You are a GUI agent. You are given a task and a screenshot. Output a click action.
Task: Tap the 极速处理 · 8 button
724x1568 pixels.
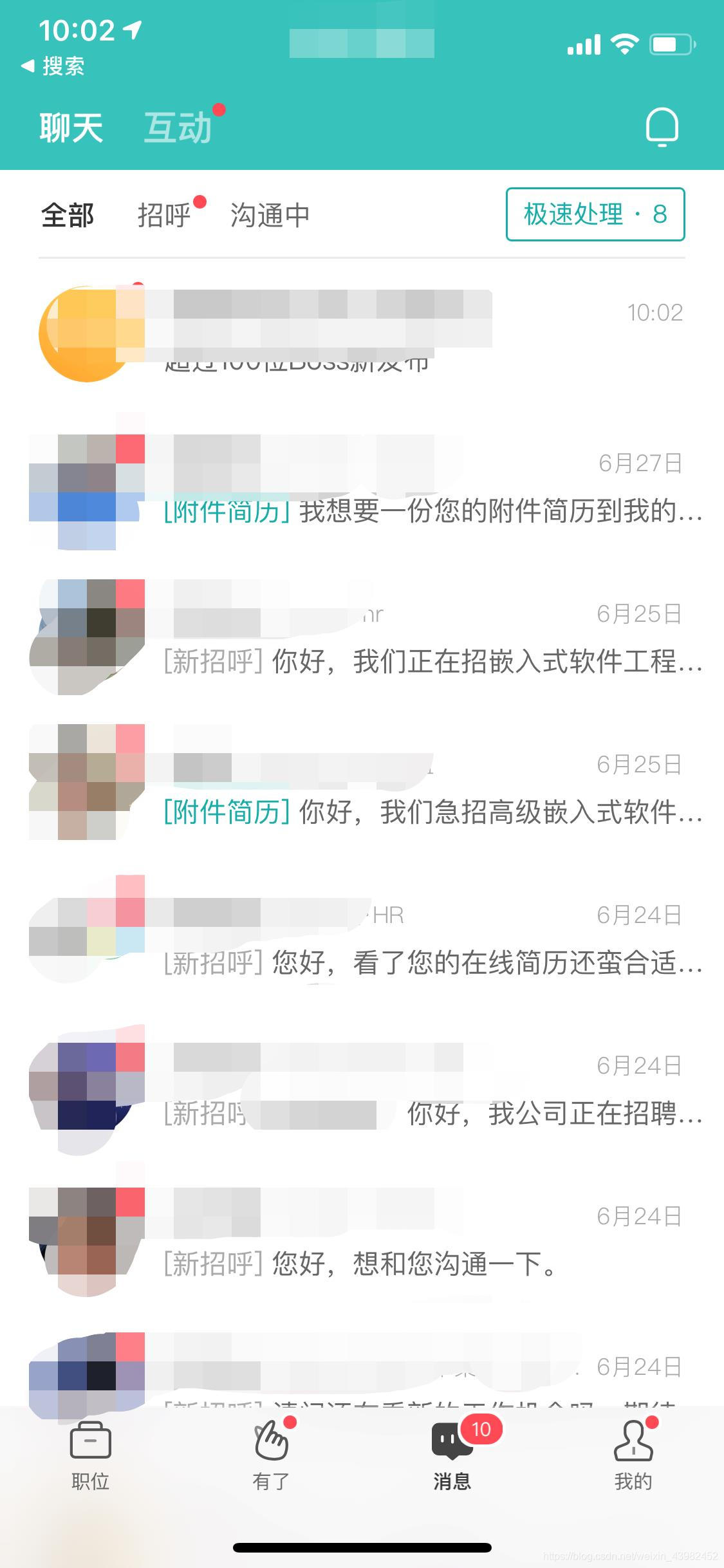click(595, 214)
